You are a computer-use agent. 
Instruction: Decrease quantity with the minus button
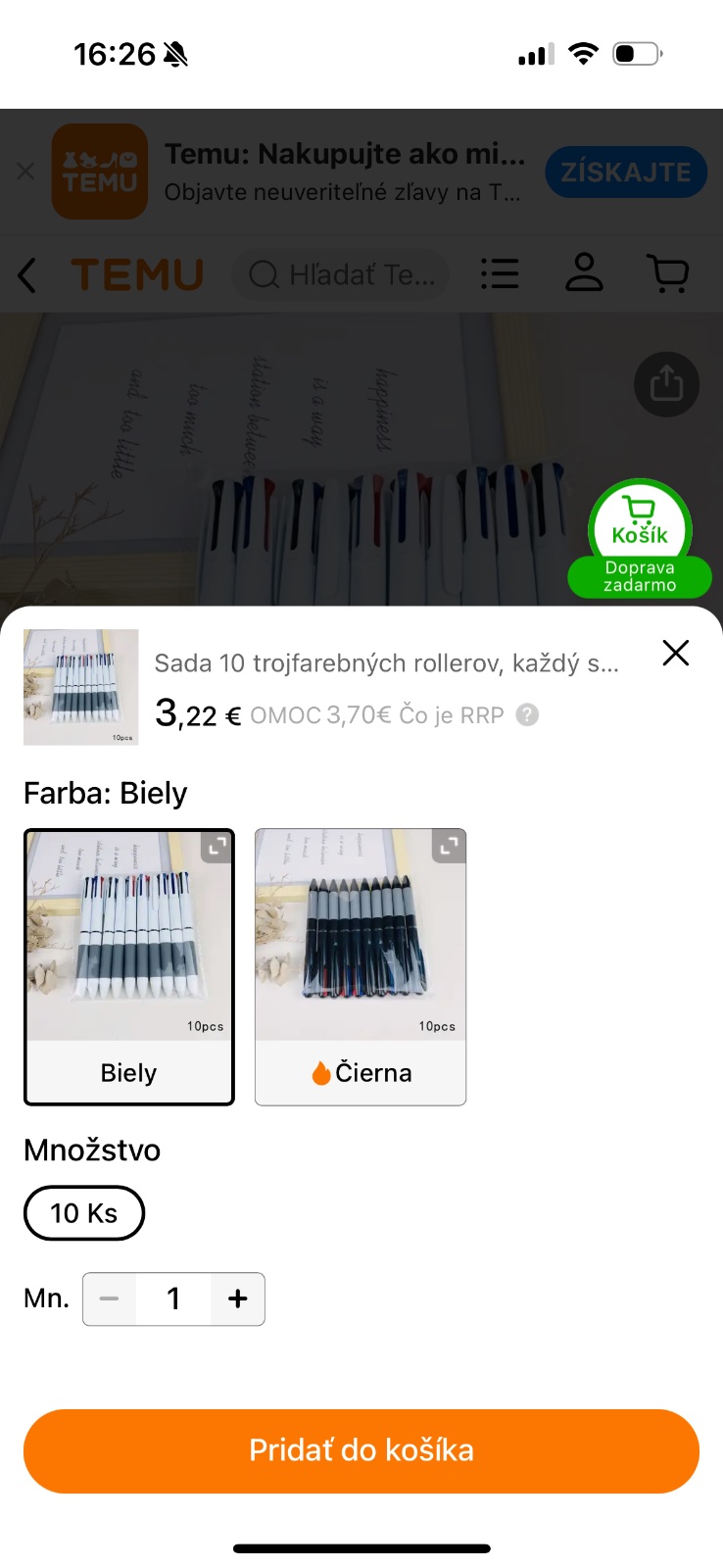coord(110,1298)
